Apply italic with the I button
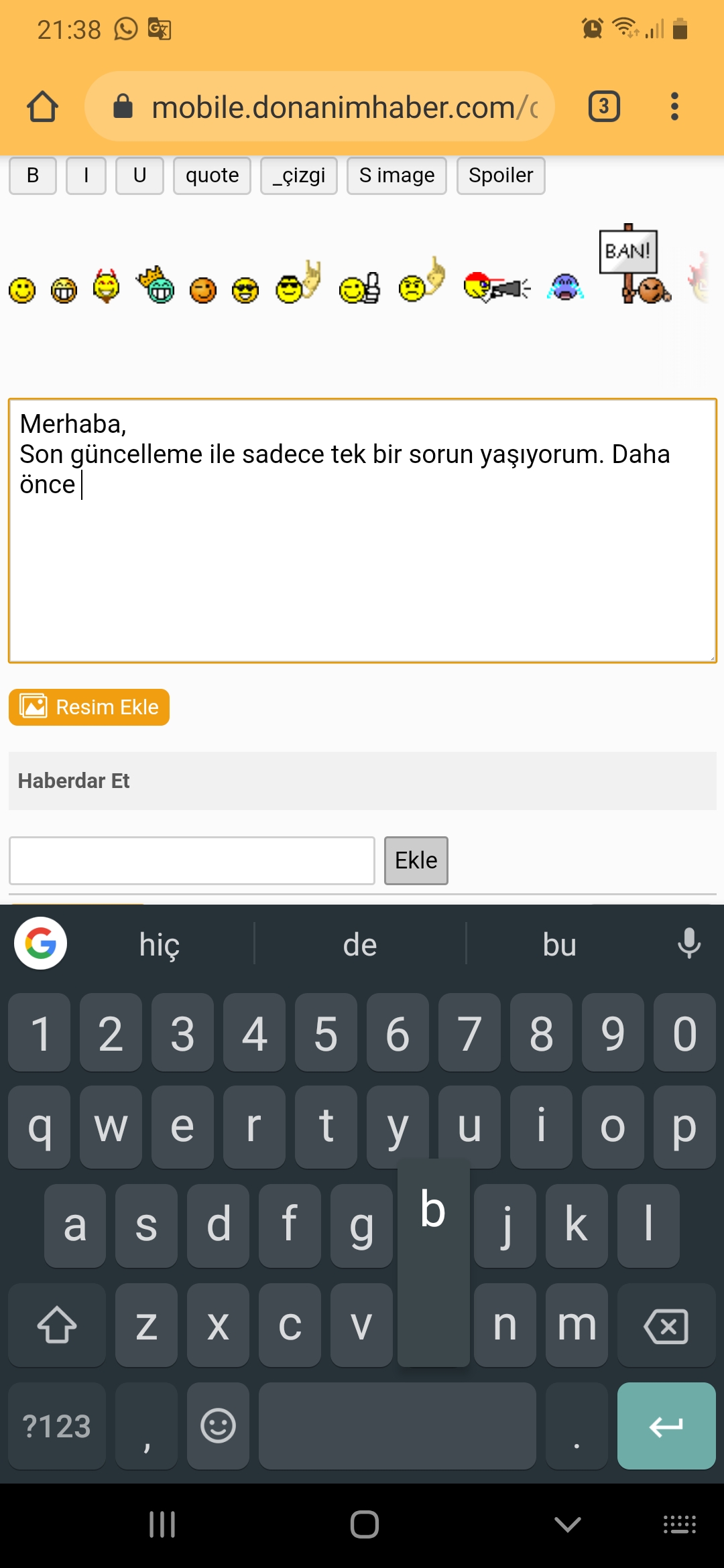724x1568 pixels. [x=86, y=176]
